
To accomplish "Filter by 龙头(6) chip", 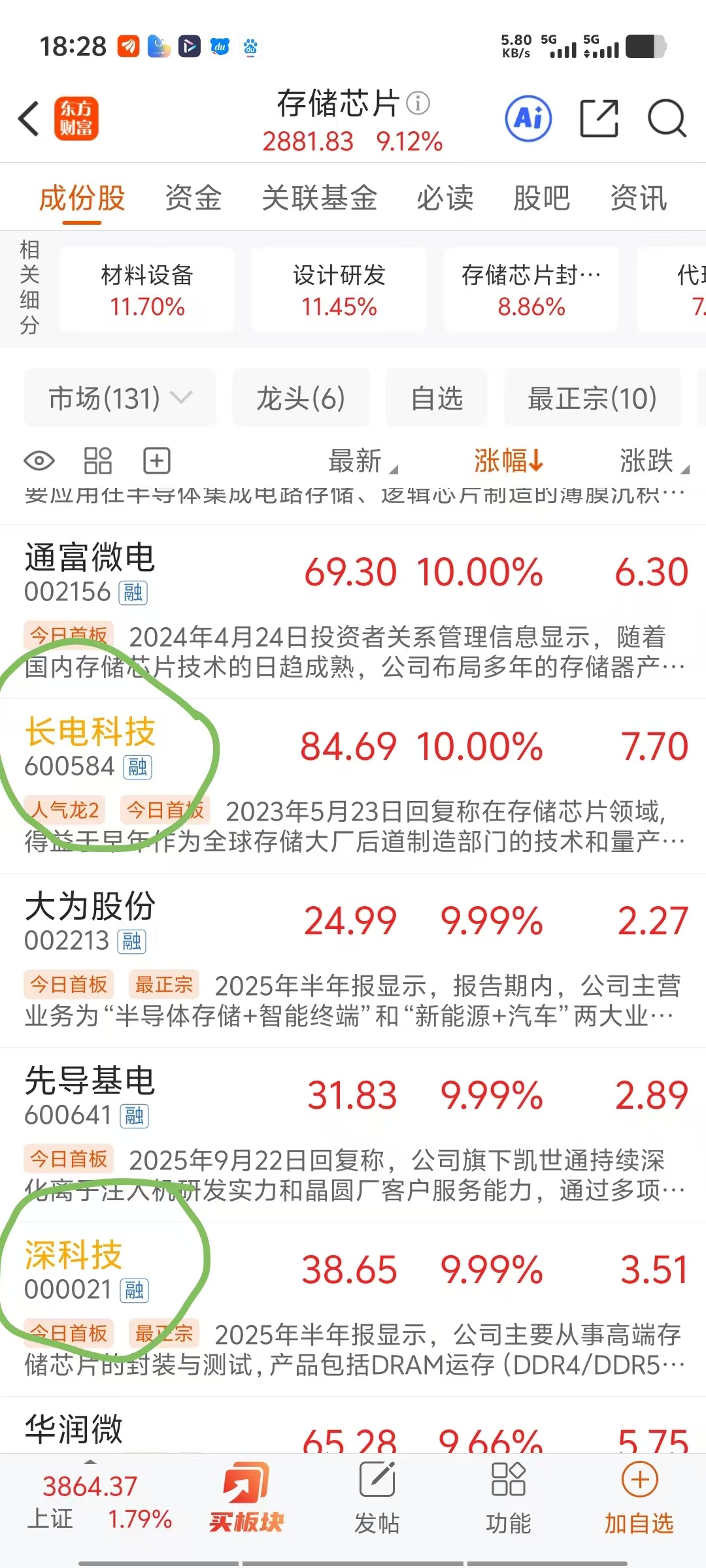I will [301, 398].
